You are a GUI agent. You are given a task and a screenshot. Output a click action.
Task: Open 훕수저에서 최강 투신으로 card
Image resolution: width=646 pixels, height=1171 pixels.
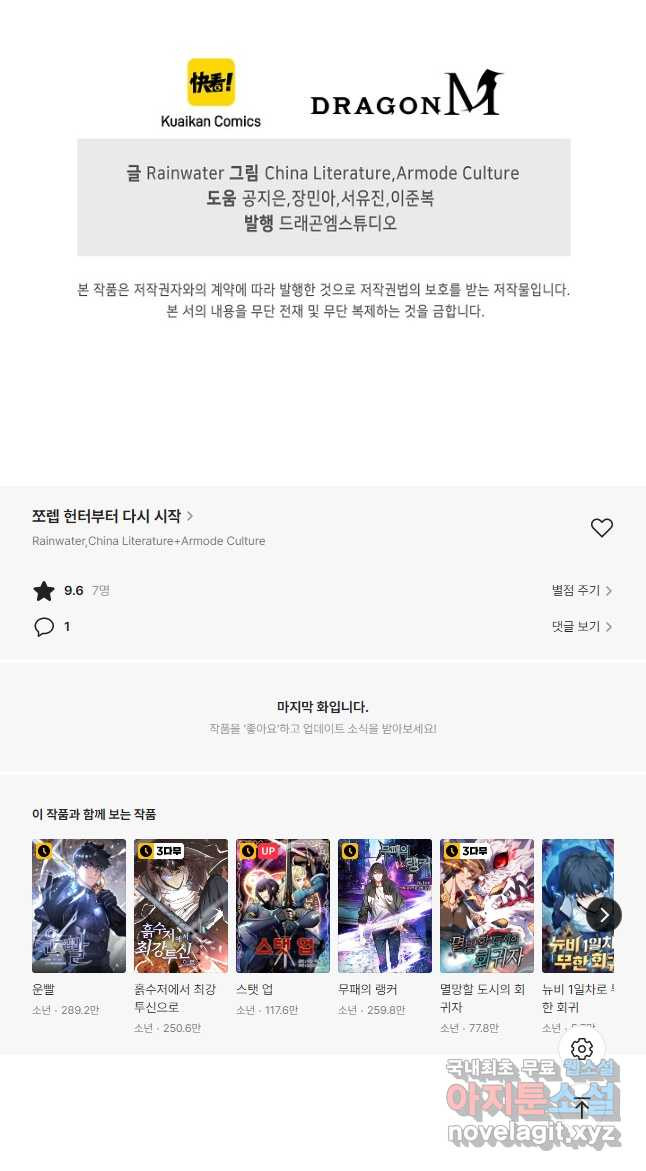181,906
